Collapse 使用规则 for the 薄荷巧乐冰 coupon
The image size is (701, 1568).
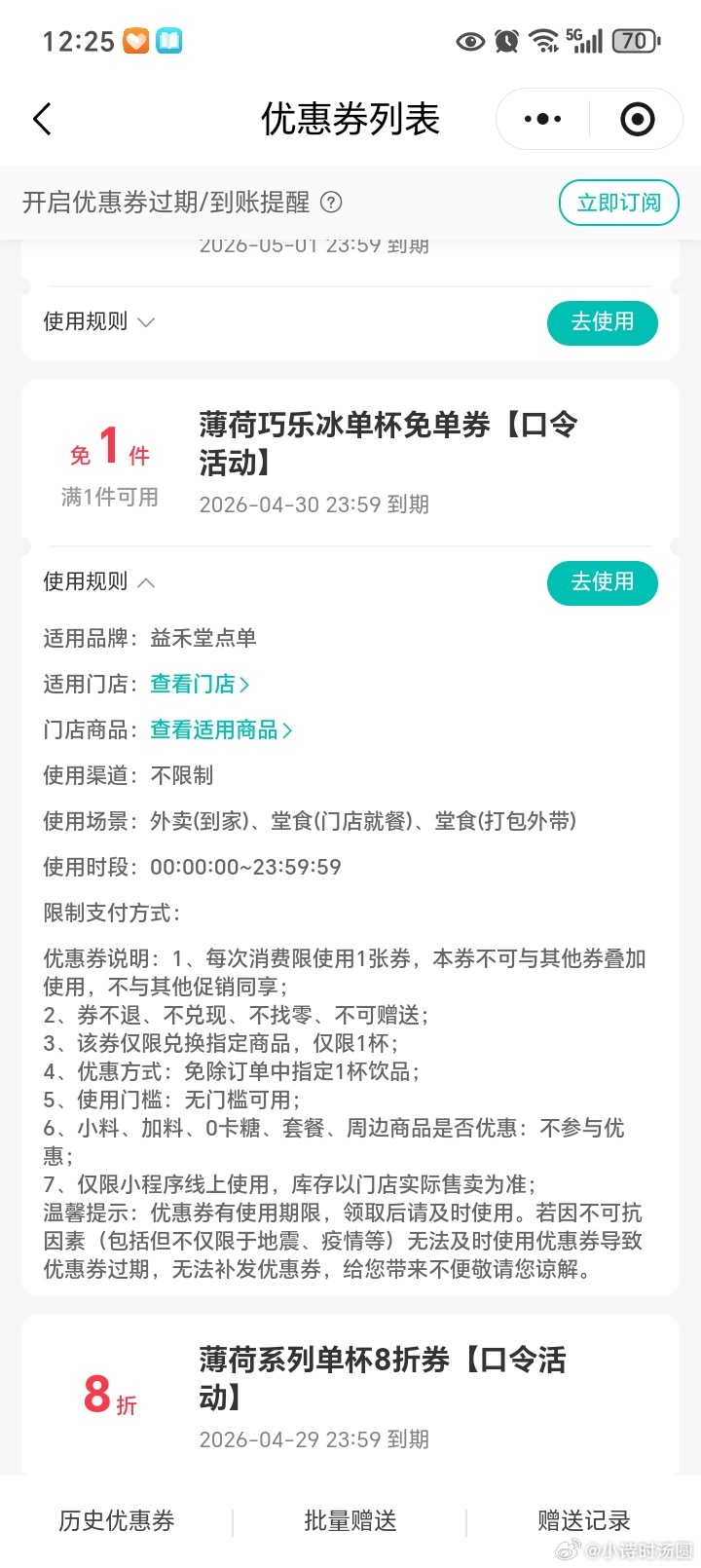98,582
